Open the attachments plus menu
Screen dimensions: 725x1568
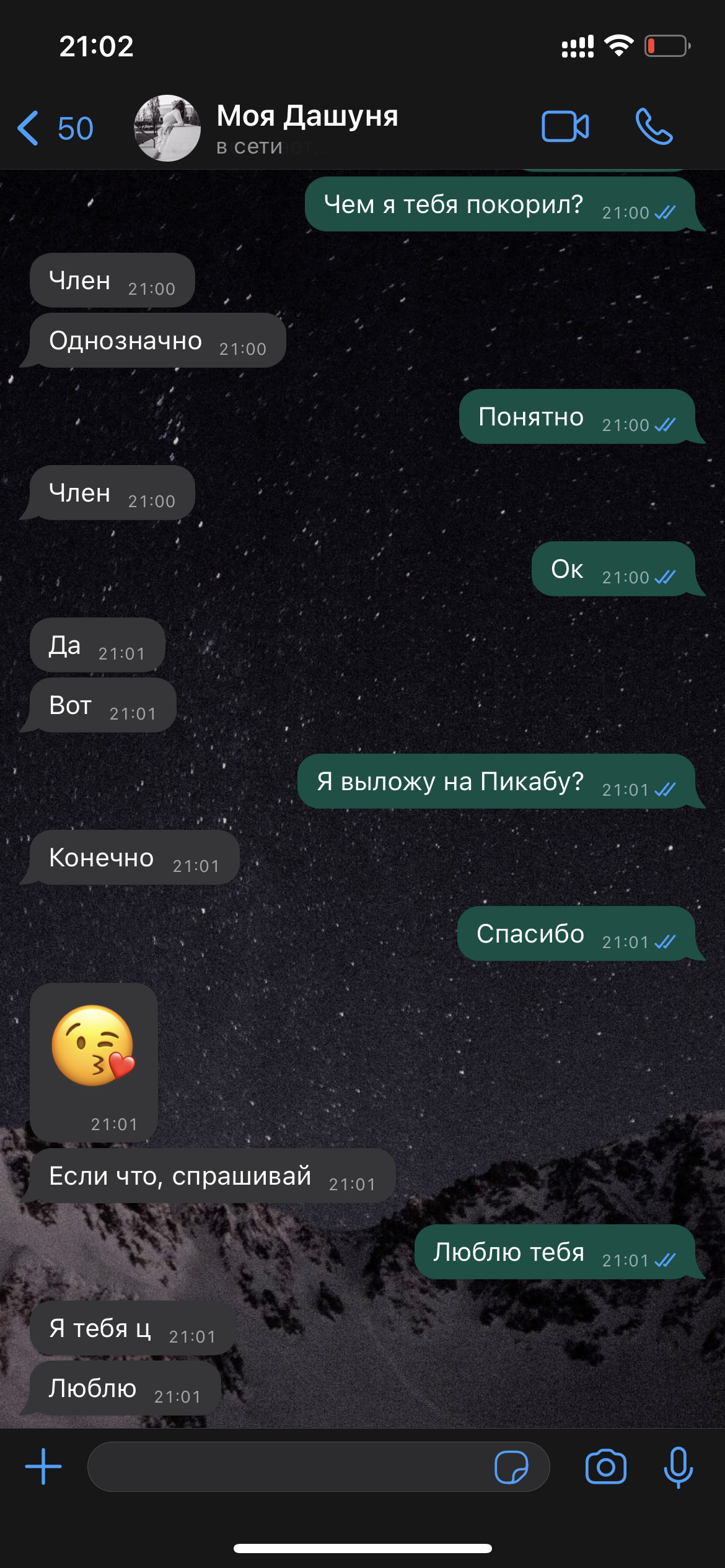point(43,1466)
